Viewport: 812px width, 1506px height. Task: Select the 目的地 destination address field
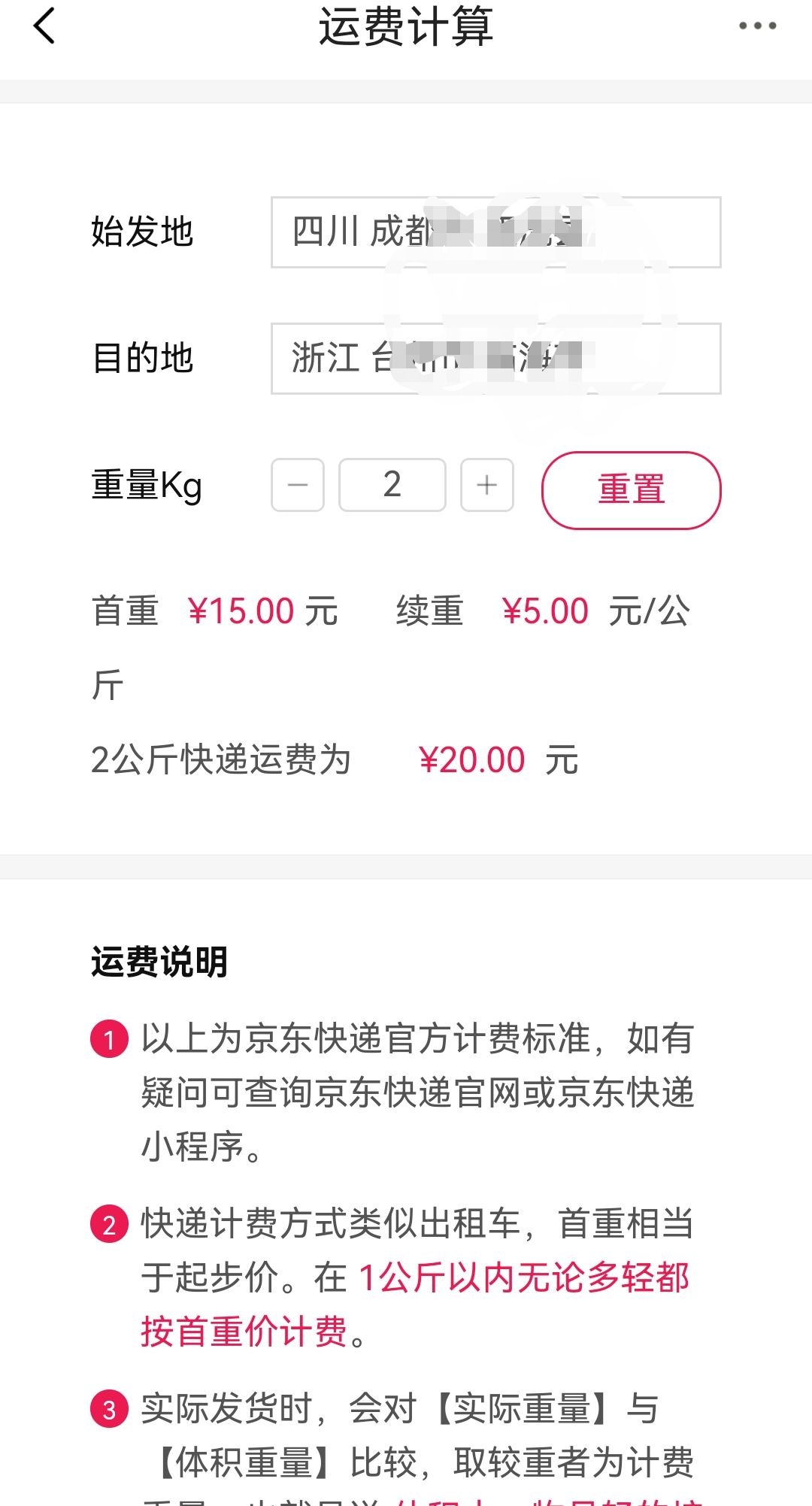click(x=495, y=359)
